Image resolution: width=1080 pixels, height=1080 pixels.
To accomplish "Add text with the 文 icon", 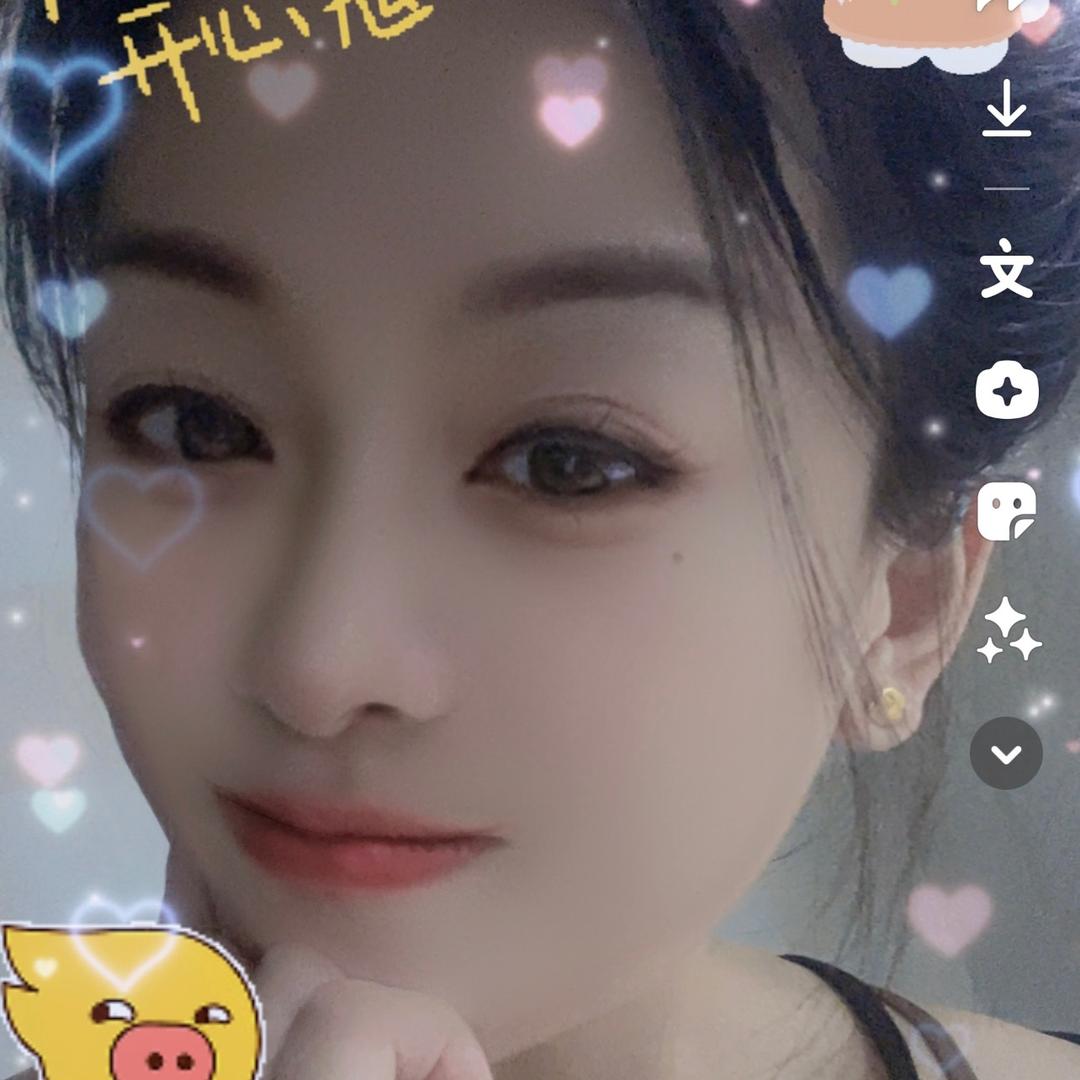I will pyautogui.click(x=1006, y=272).
